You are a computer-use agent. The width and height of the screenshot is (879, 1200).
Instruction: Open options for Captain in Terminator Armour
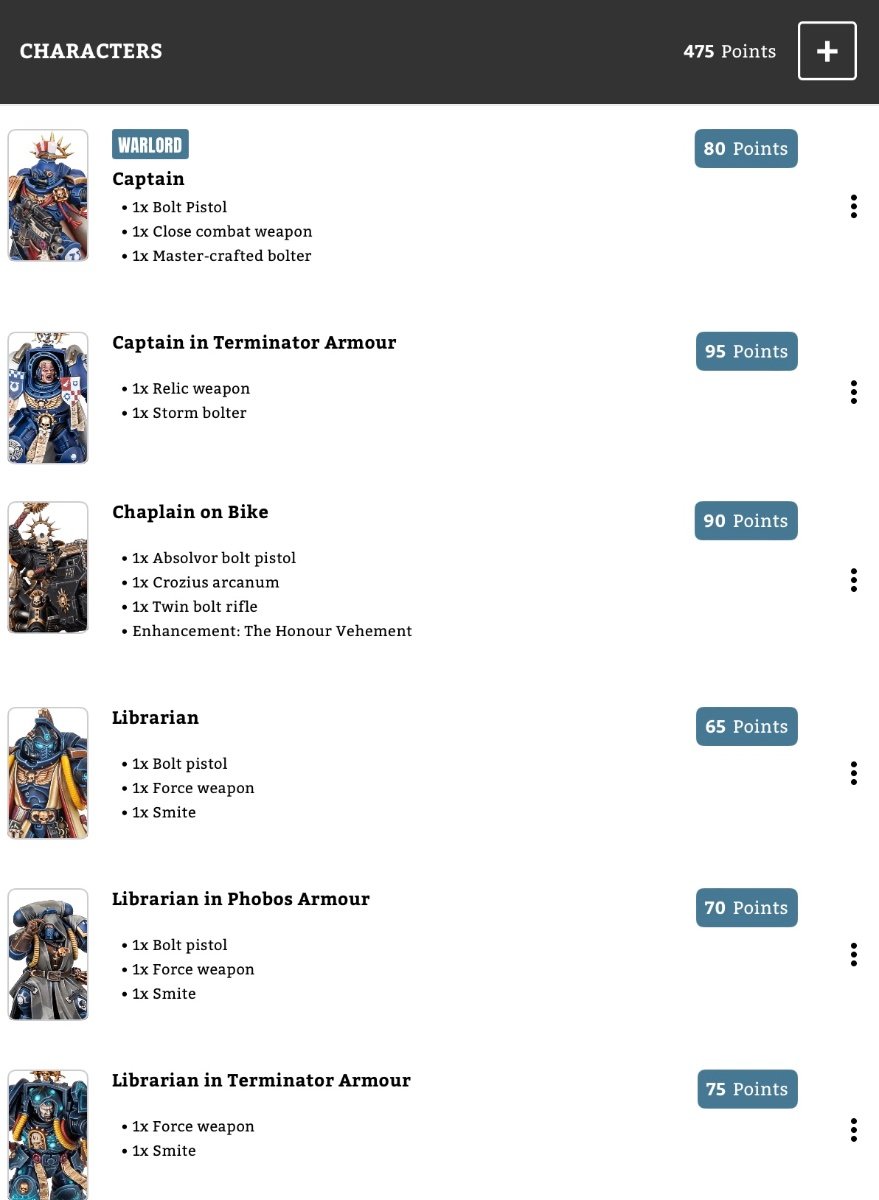pyautogui.click(x=853, y=392)
